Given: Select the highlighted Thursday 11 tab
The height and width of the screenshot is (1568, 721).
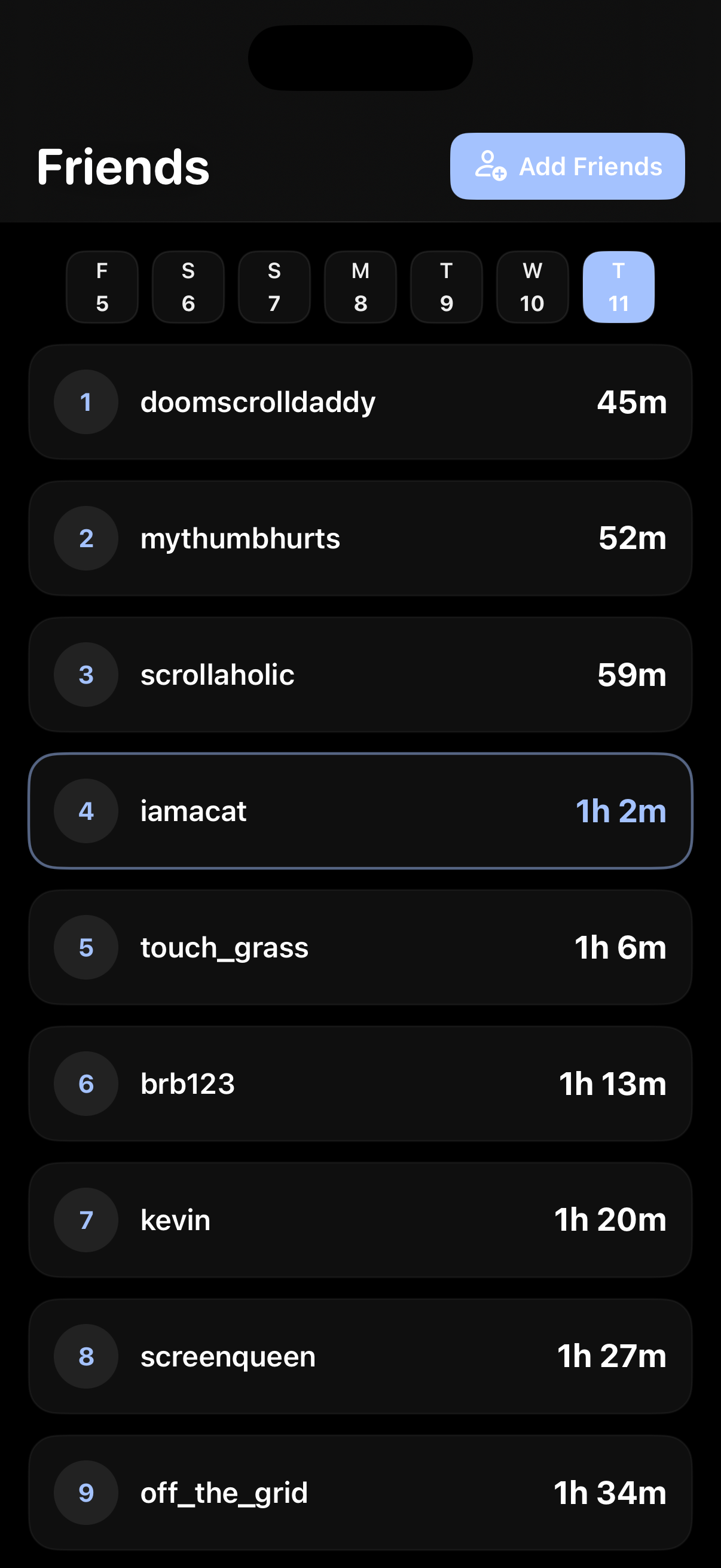Looking at the screenshot, I should click(618, 286).
